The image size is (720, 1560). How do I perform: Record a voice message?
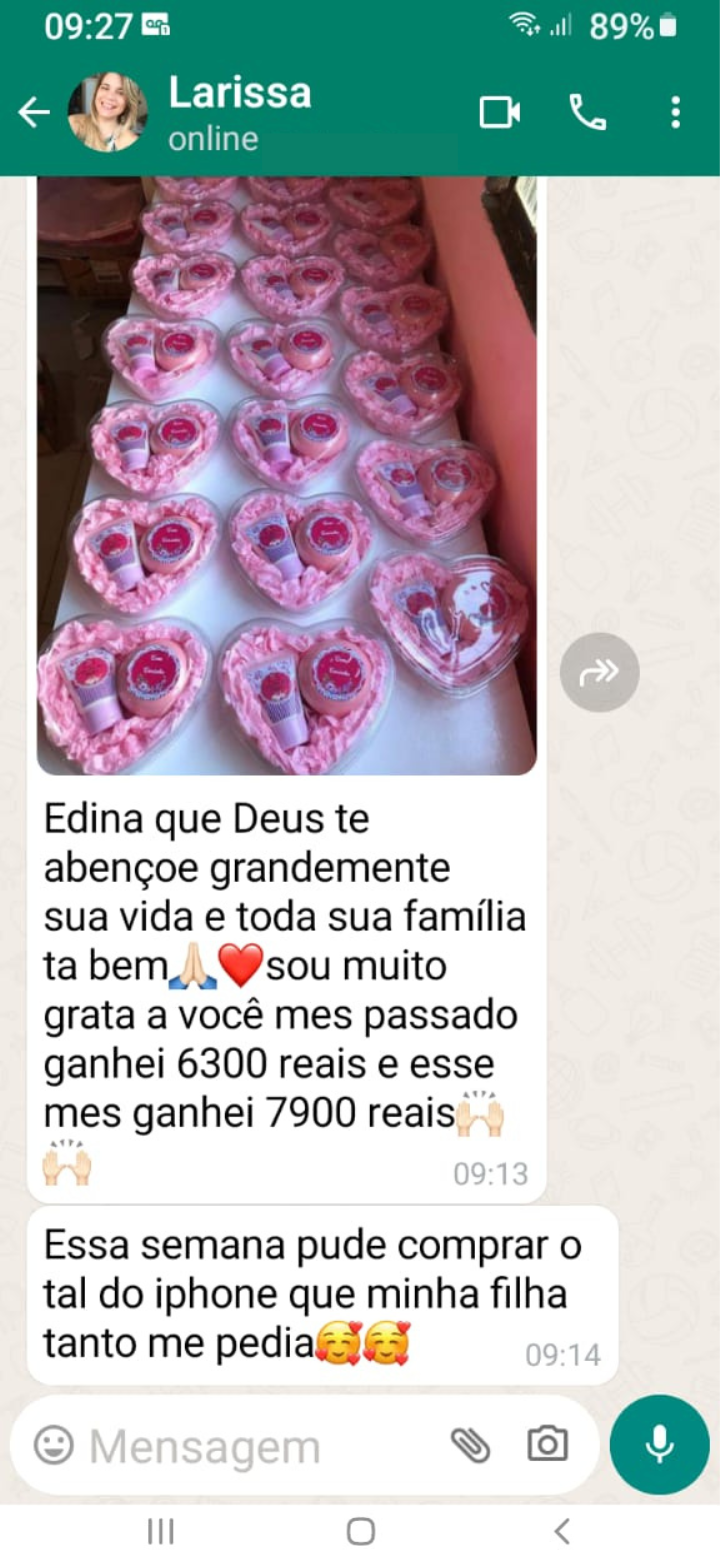click(659, 1445)
